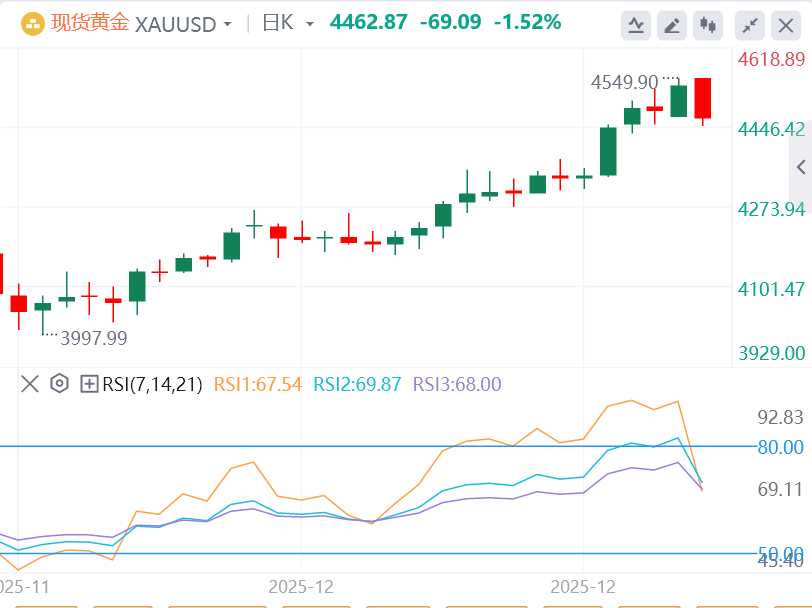Open the pencil drawing tools
The width and height of the screenshot is (812, 608).
coord(673,25)
